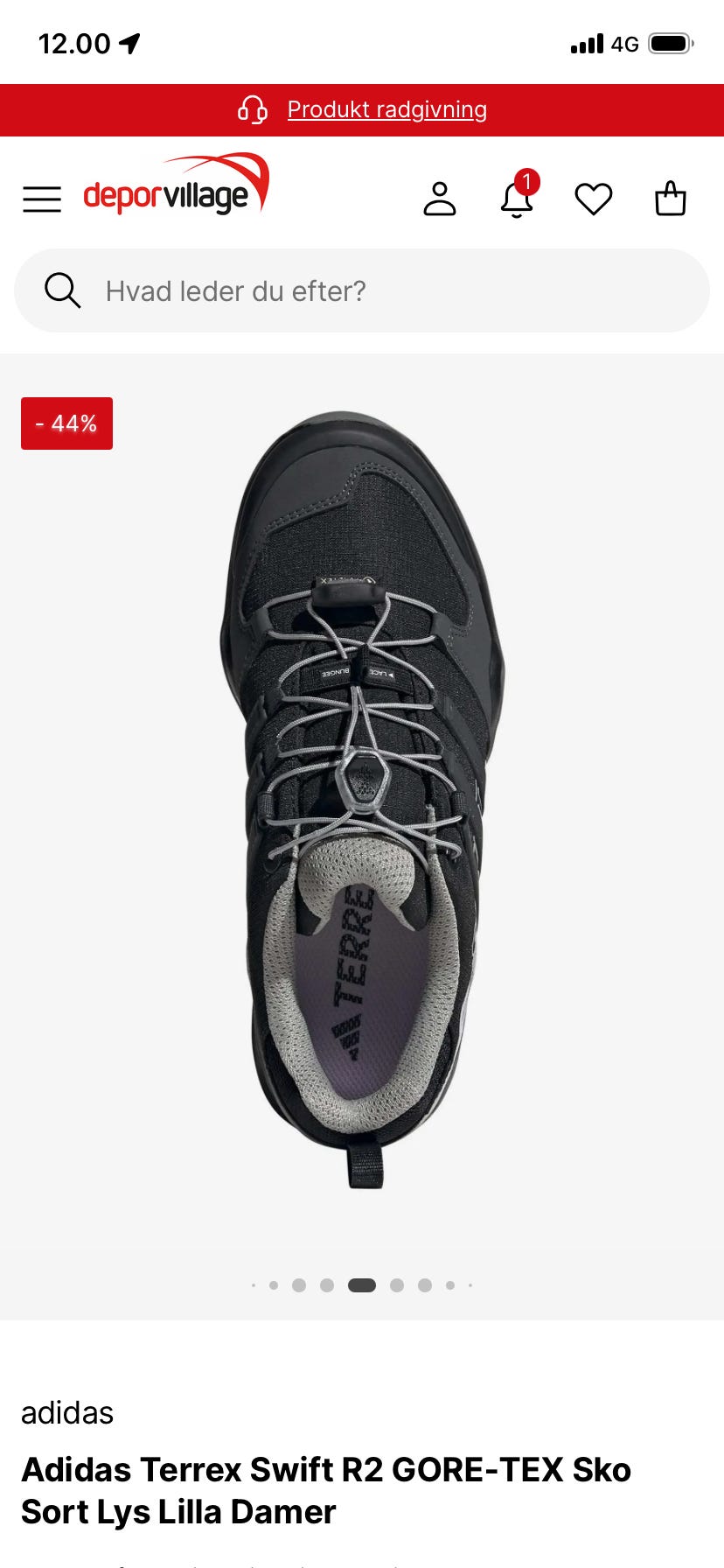View the wishlist heart
The width and height of the screenshot is (724, 1568).
tap(594, 199)
